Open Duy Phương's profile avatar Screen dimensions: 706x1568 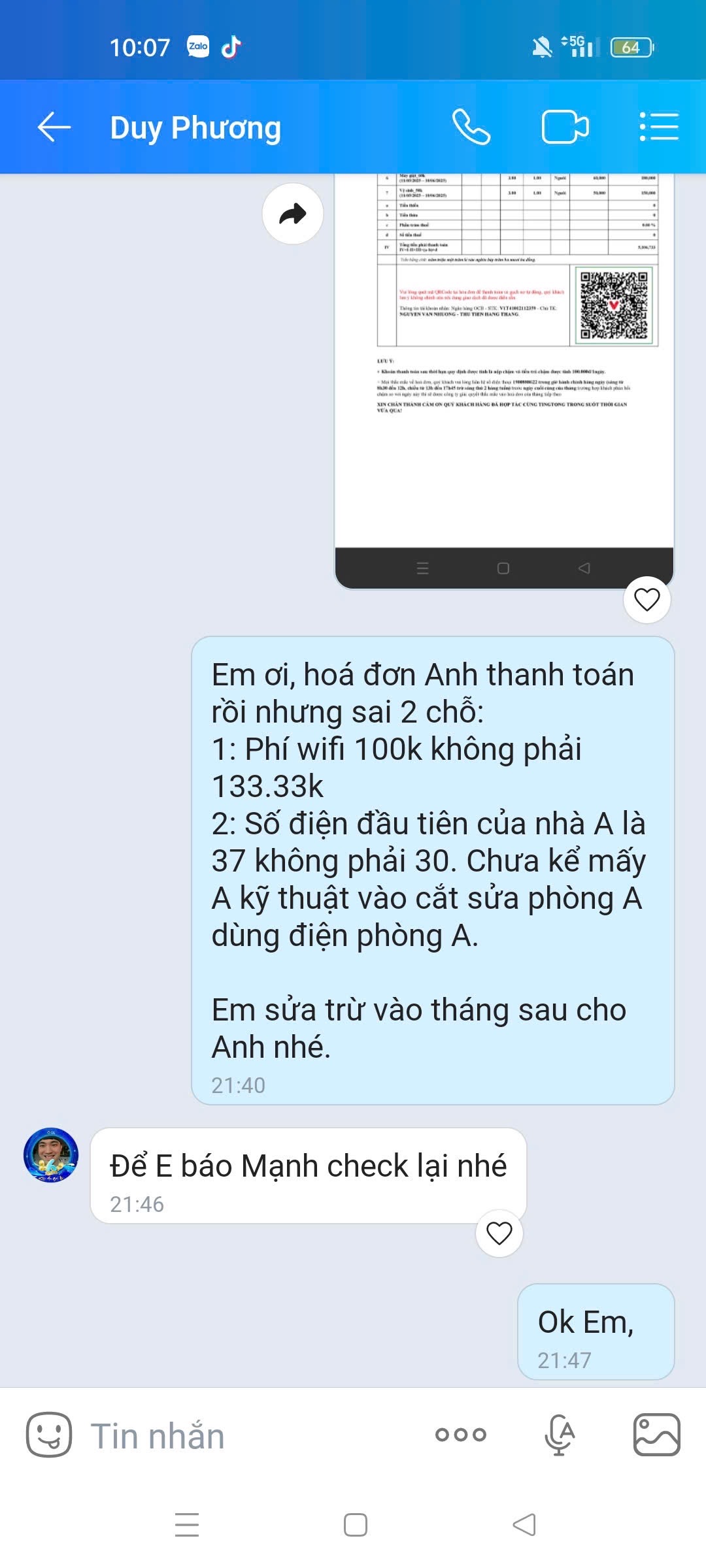click(51, 1155)
